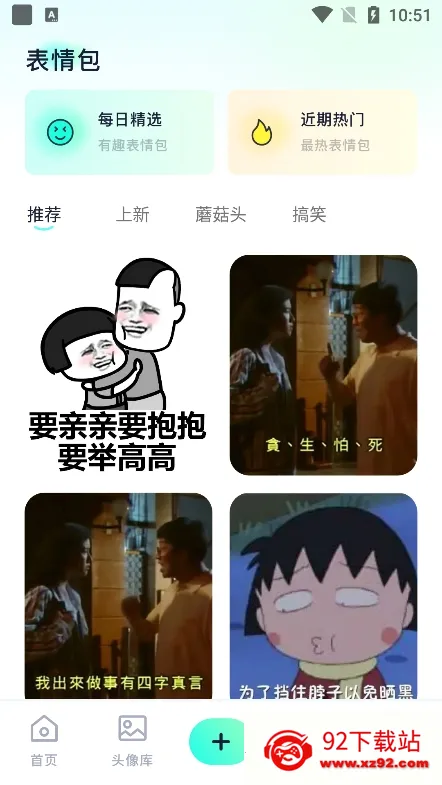Open the 近期热门 card
The height and width of the screenshot is (785, 442).
coord(322,132)
